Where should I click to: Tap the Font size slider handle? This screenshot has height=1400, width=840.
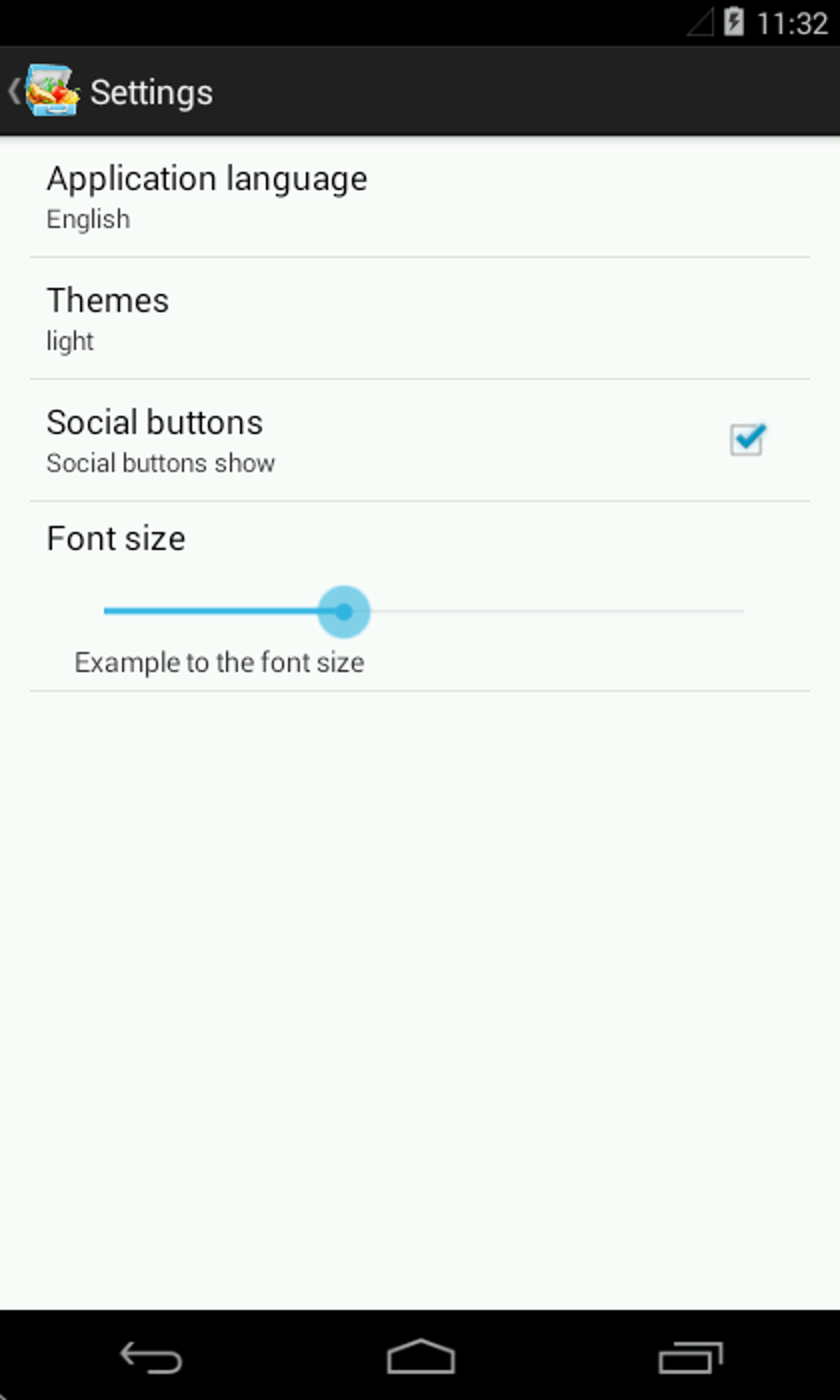click(344, 612)
